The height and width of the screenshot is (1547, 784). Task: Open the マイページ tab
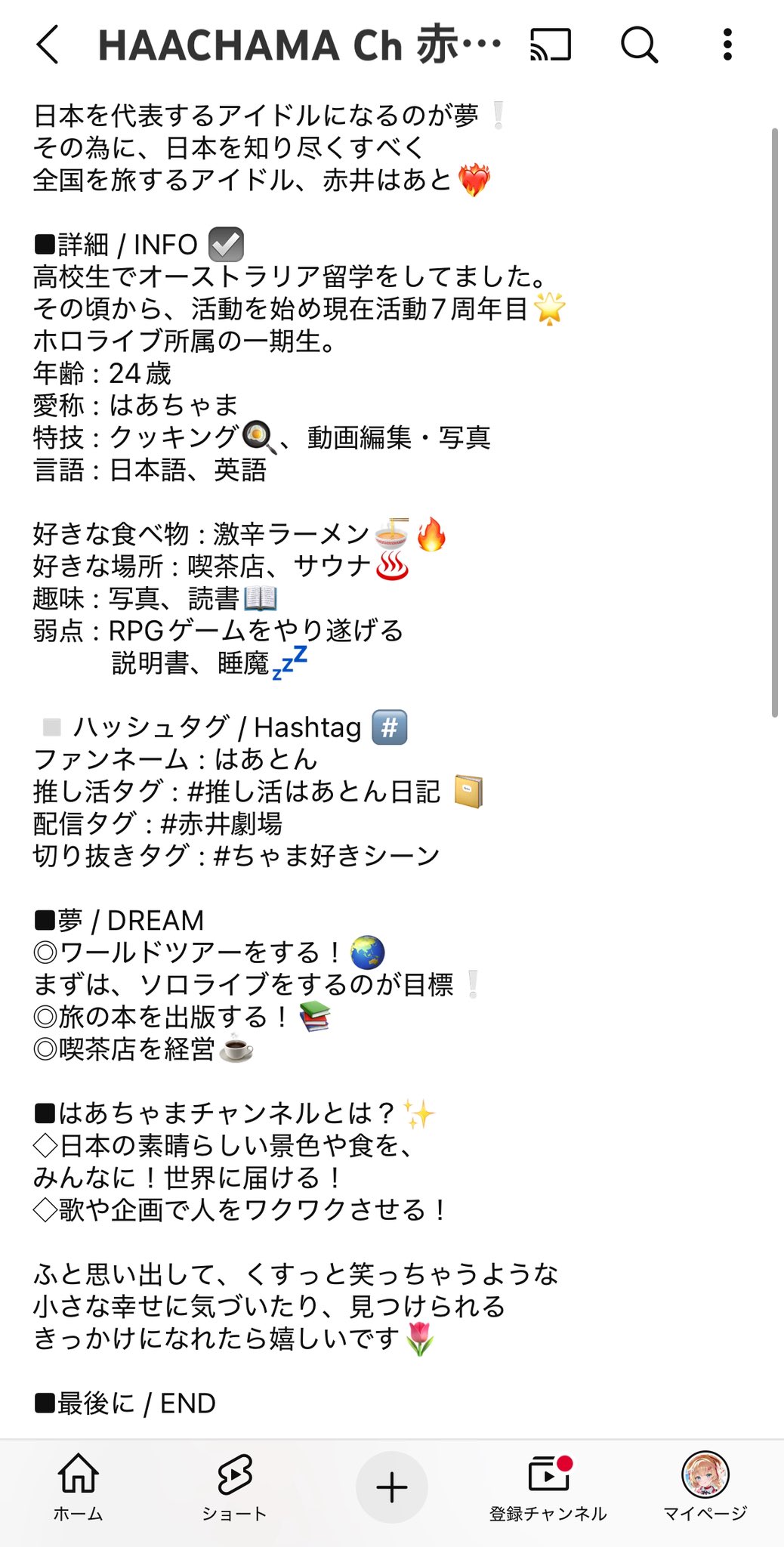(705, 1487)
